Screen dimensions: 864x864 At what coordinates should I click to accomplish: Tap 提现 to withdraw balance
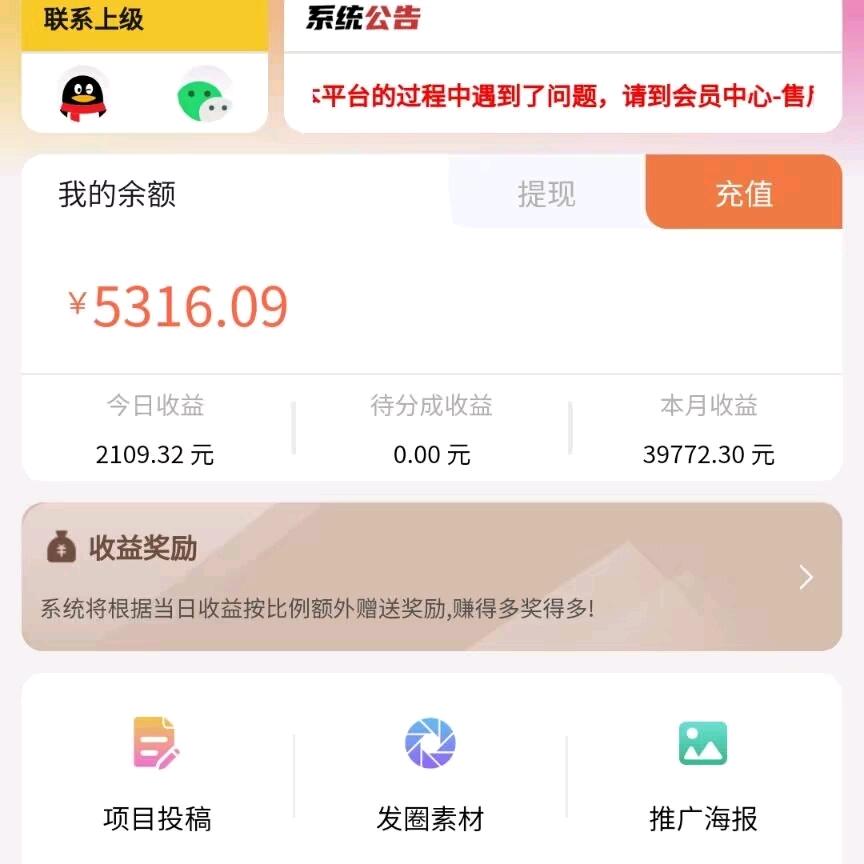click(x=546, y=193)
